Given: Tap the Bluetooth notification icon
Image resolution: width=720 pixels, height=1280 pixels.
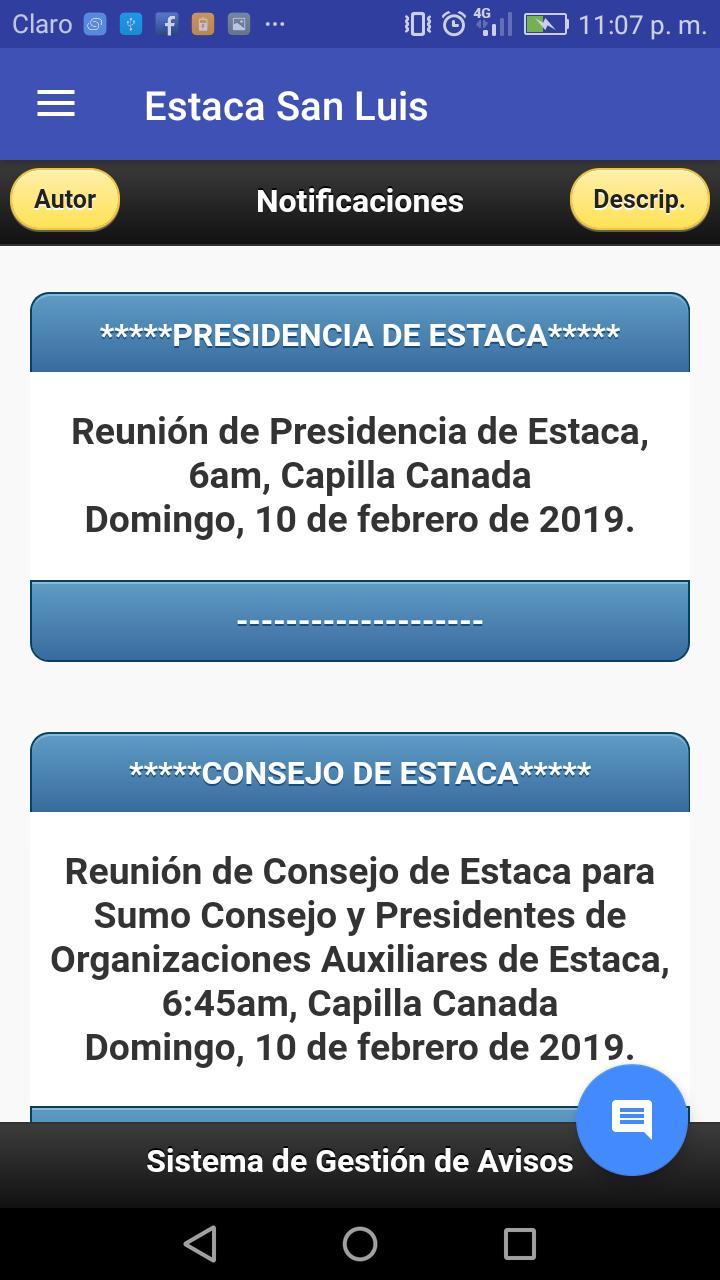Looking at the screenshot, I should pyautogui.click(x=131, y=23).
